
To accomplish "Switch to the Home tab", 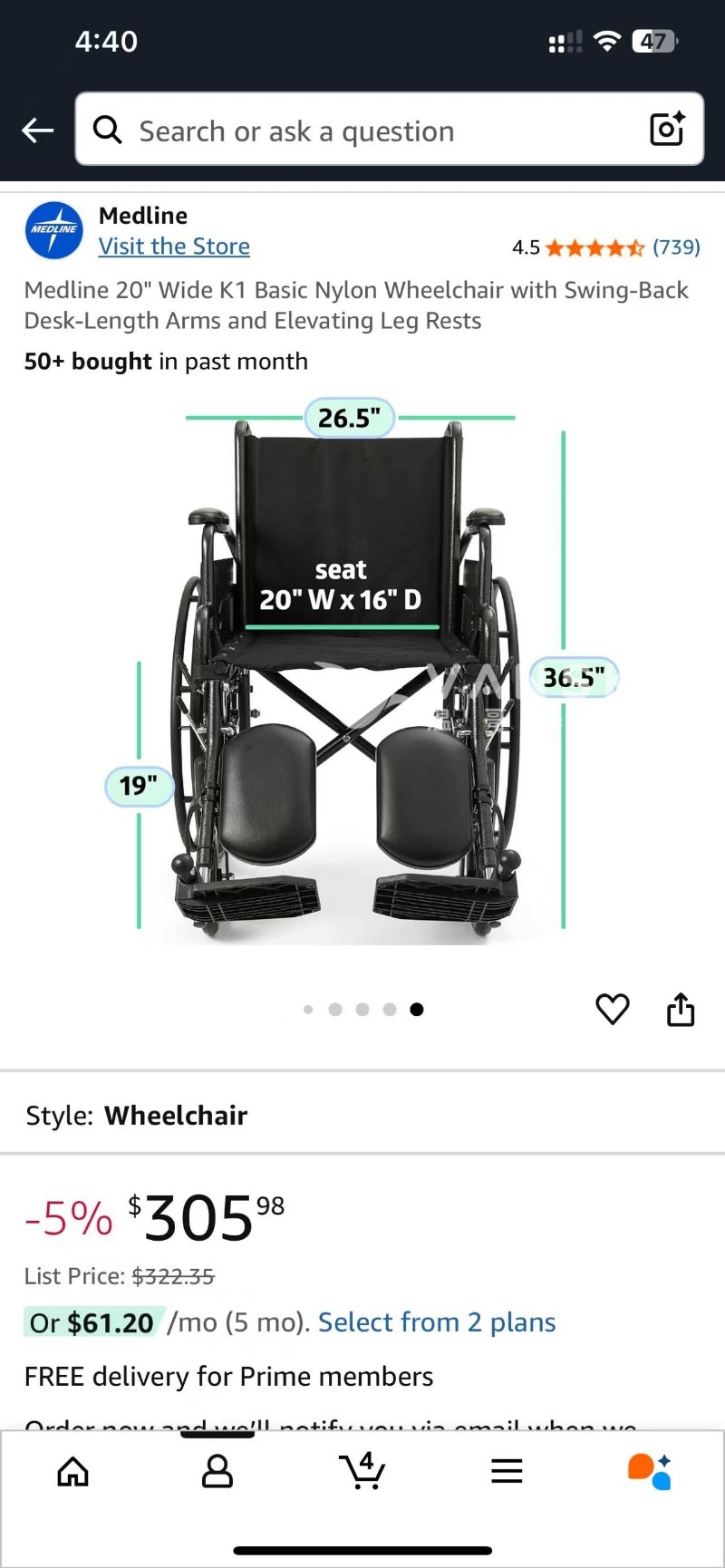I will tap(73, 1472).
